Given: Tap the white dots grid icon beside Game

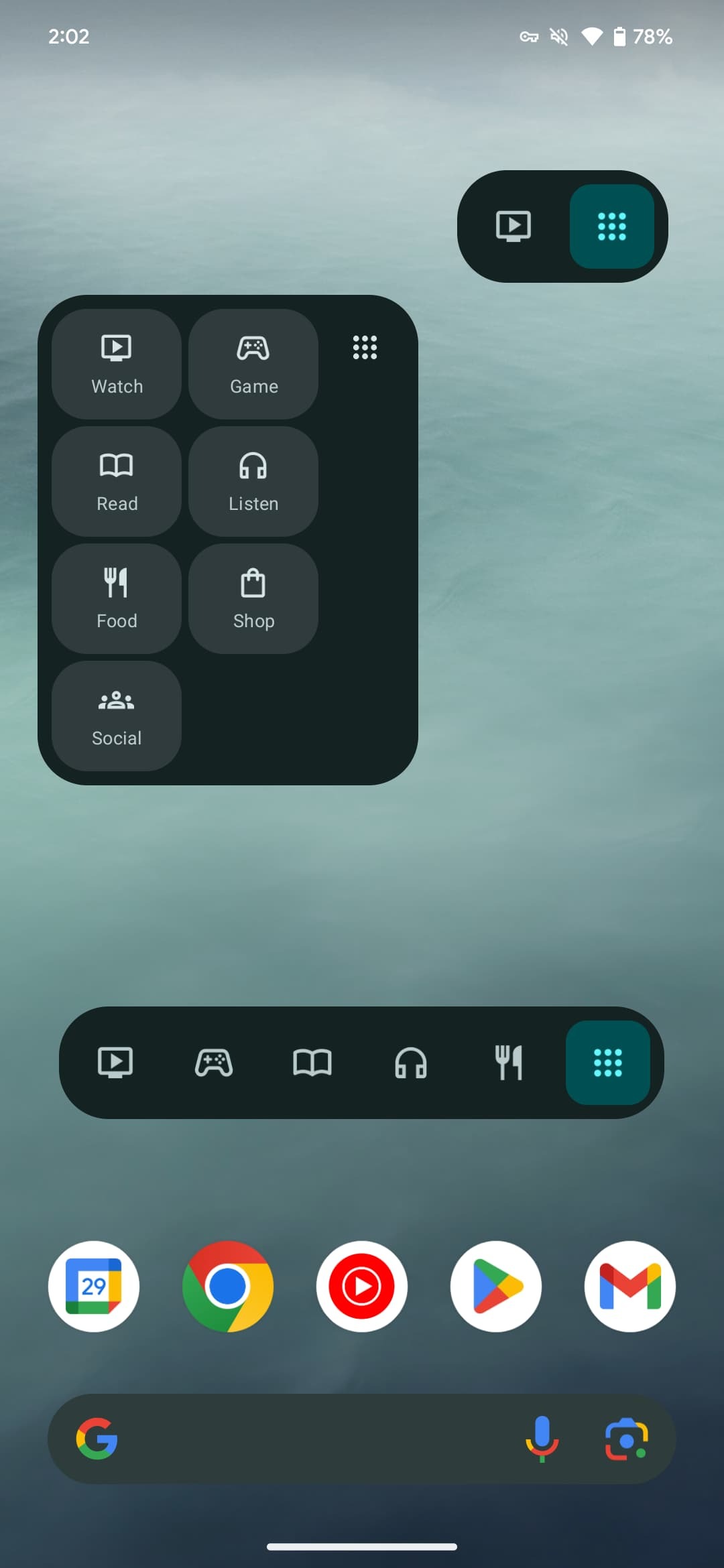Looking at the screenshot, I should [365, 347].
